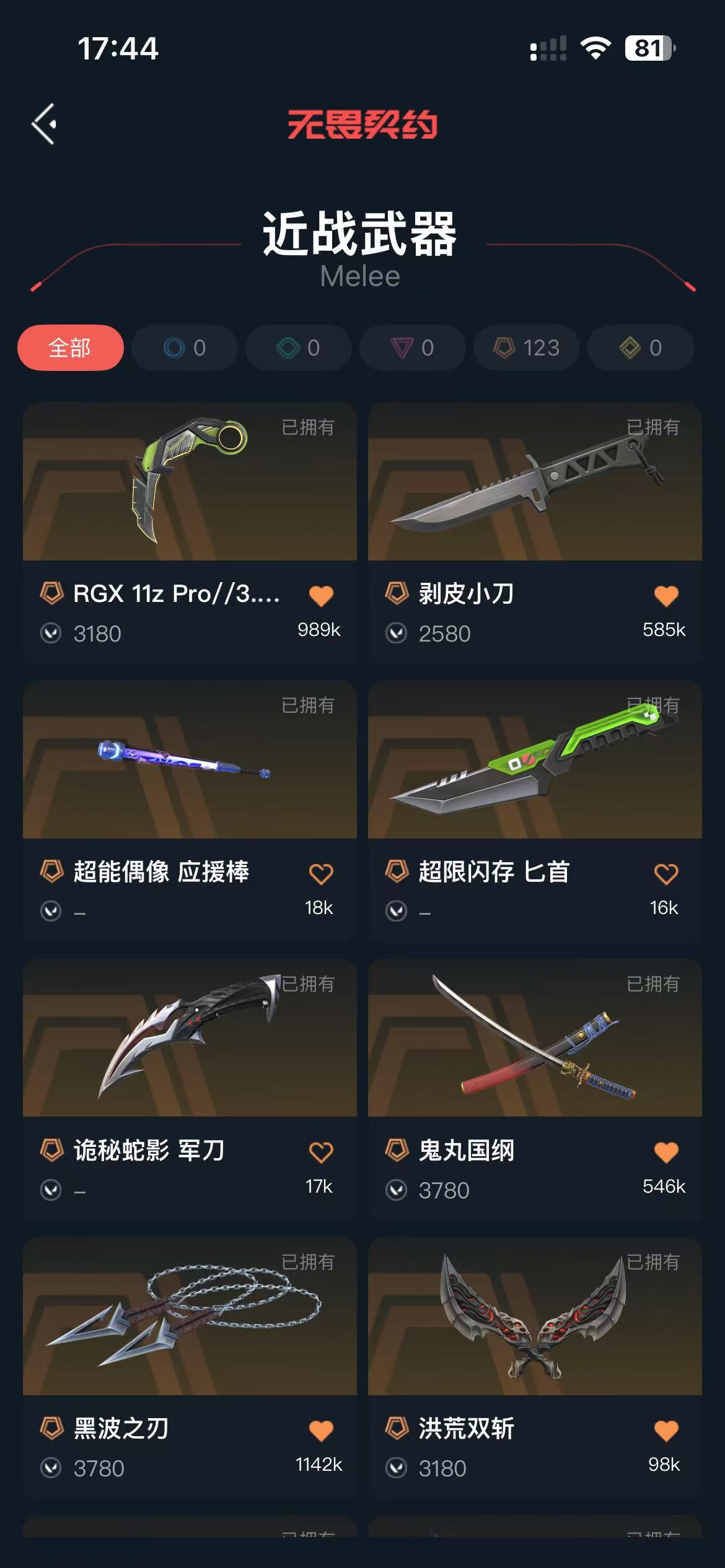Screen dimensions: 725x1568
Task: Switch to the filter chip showing 123
Action: pos(527,347)
